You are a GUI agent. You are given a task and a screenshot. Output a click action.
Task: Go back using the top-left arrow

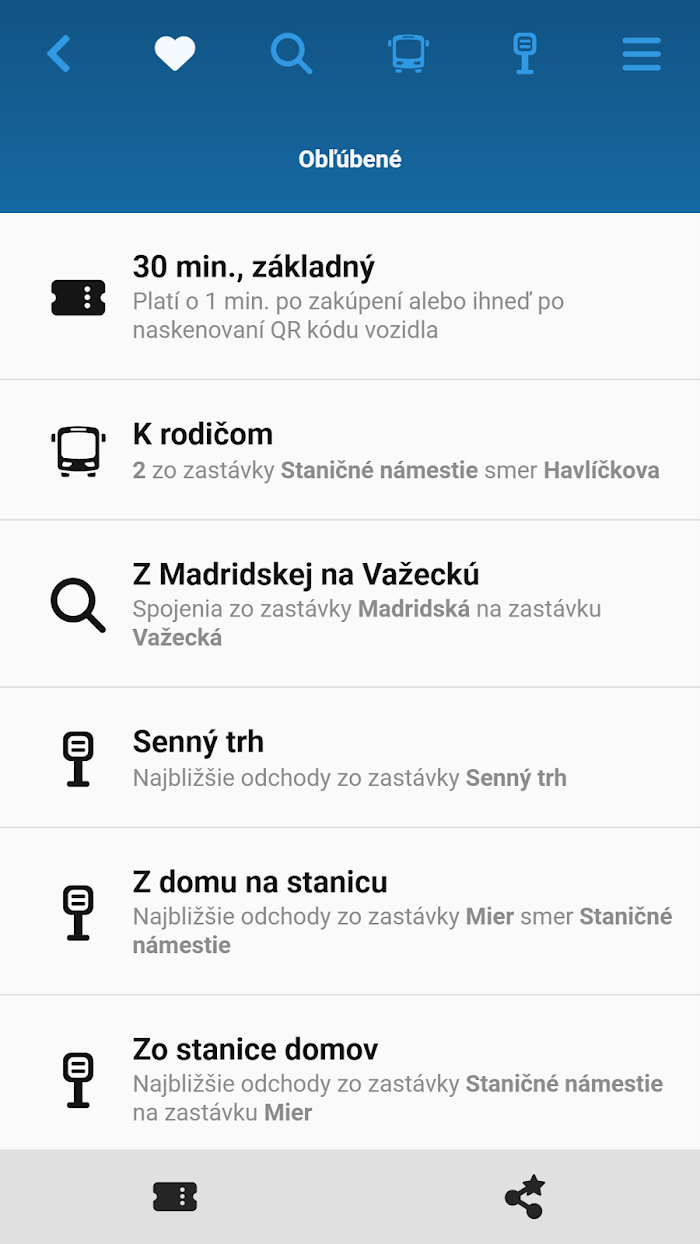coord(59,53)
